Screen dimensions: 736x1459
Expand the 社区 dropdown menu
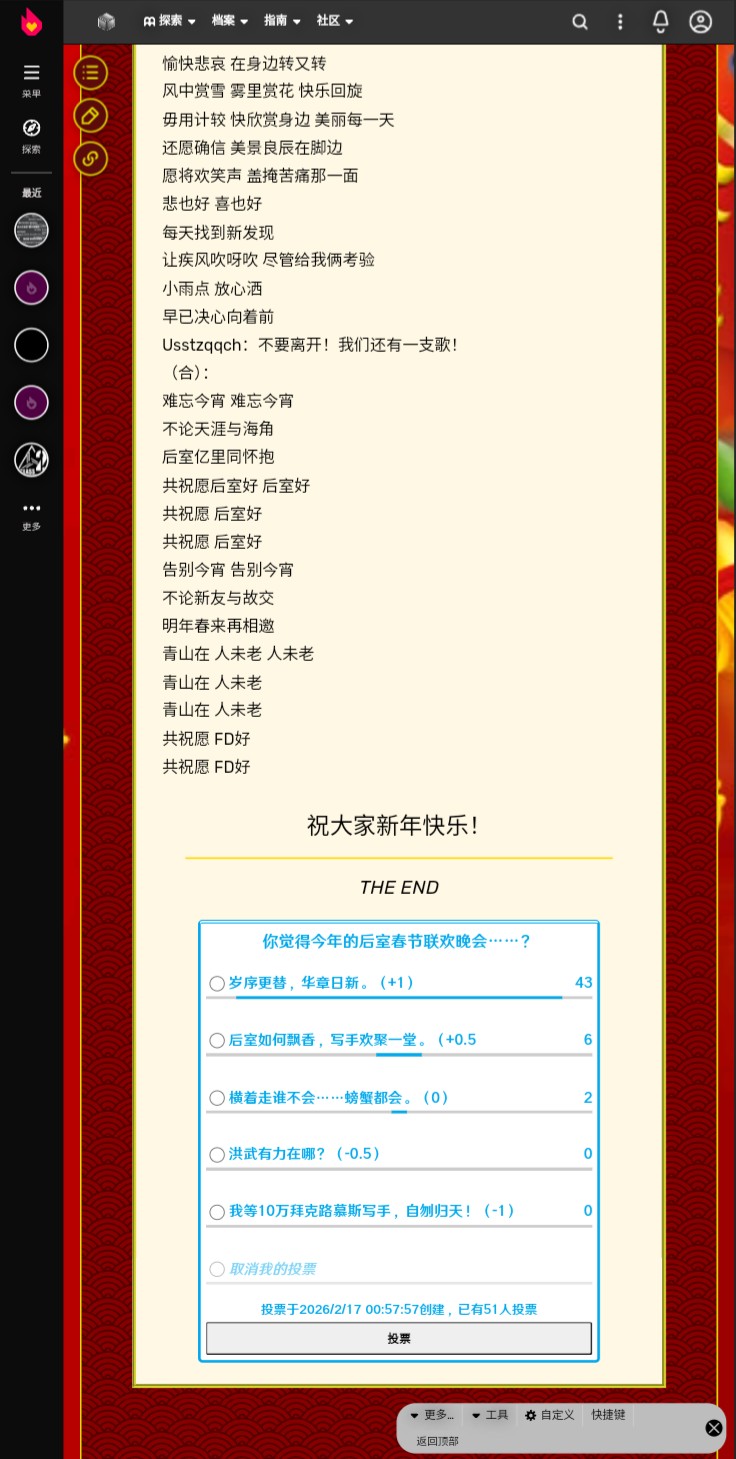click(335, 21)
